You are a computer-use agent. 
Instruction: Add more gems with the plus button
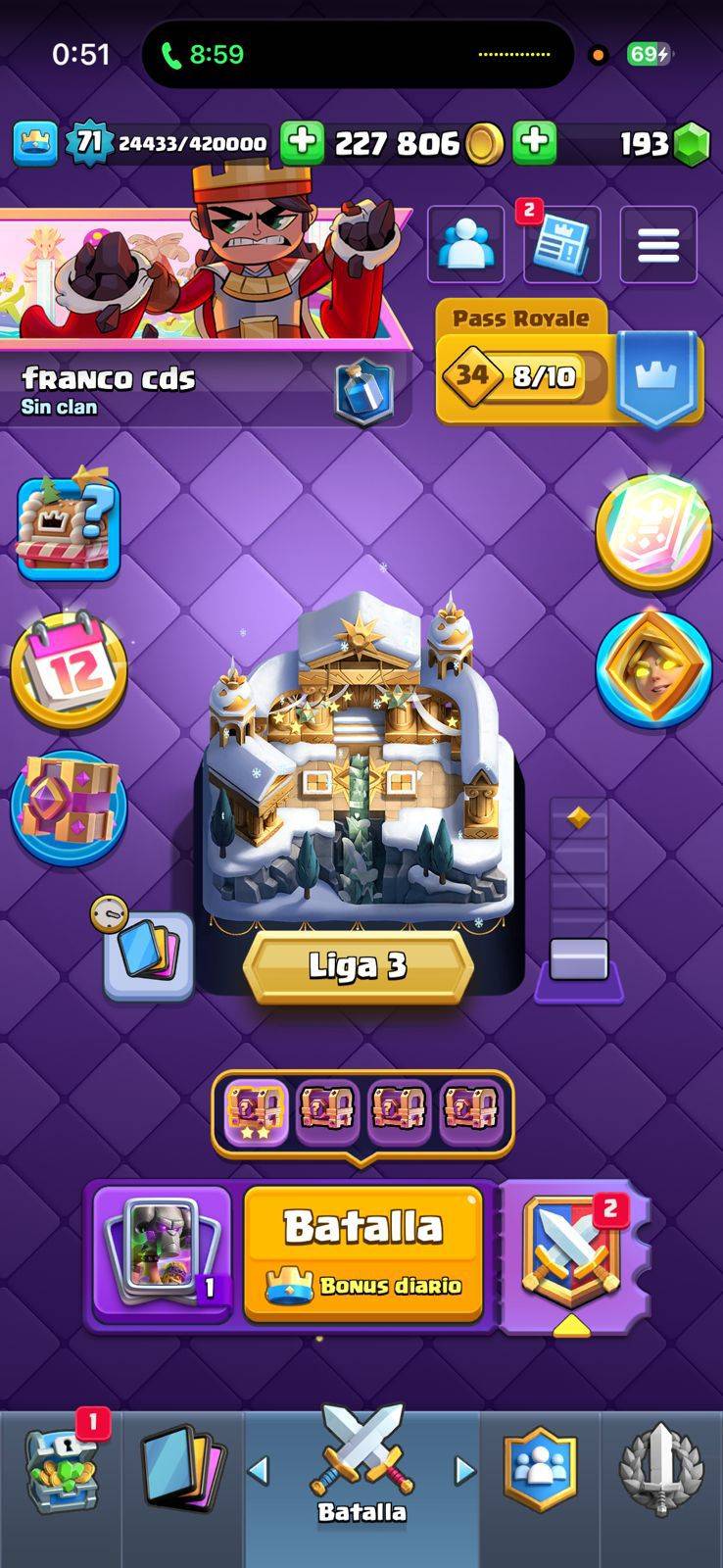pyautogui.click(x=534, y=143)
